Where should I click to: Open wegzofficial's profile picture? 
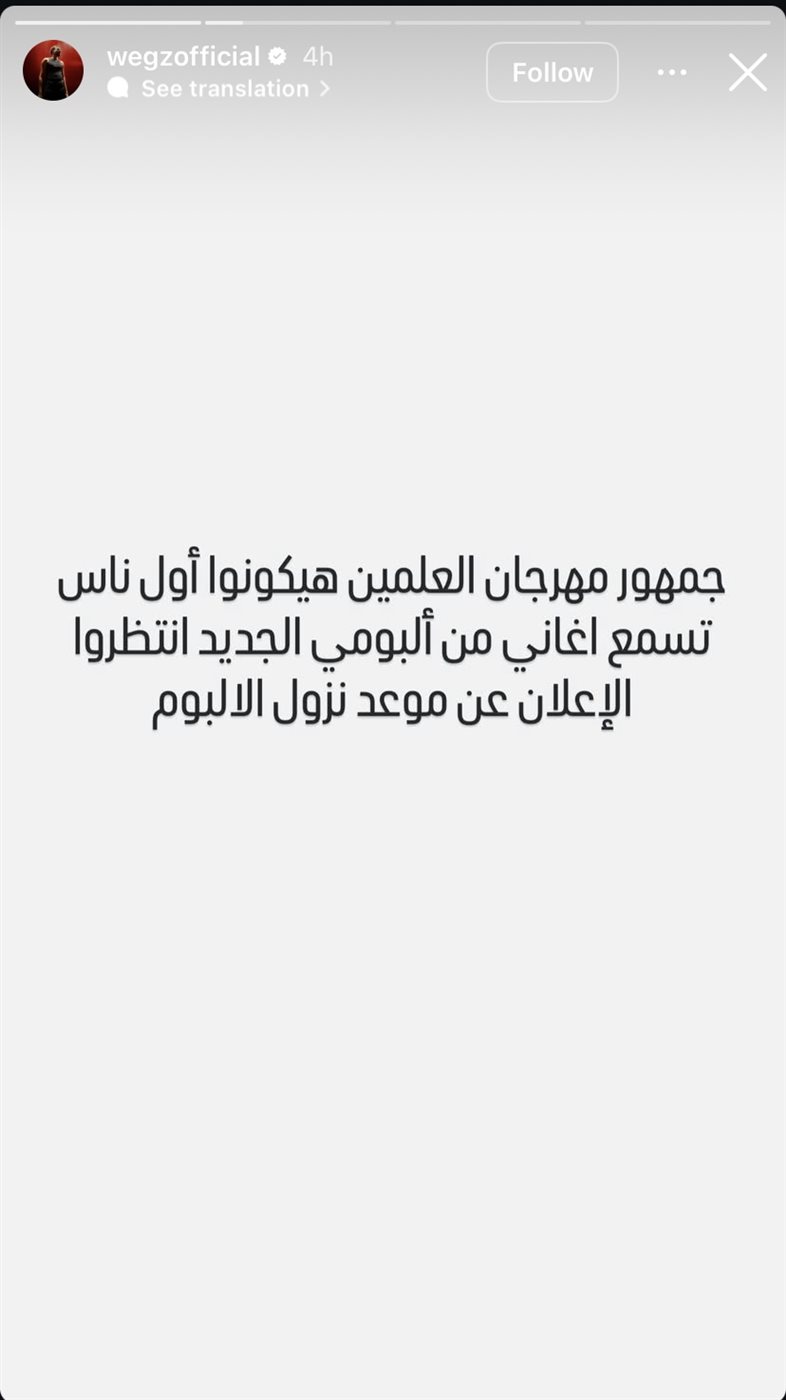click(53, 71)
